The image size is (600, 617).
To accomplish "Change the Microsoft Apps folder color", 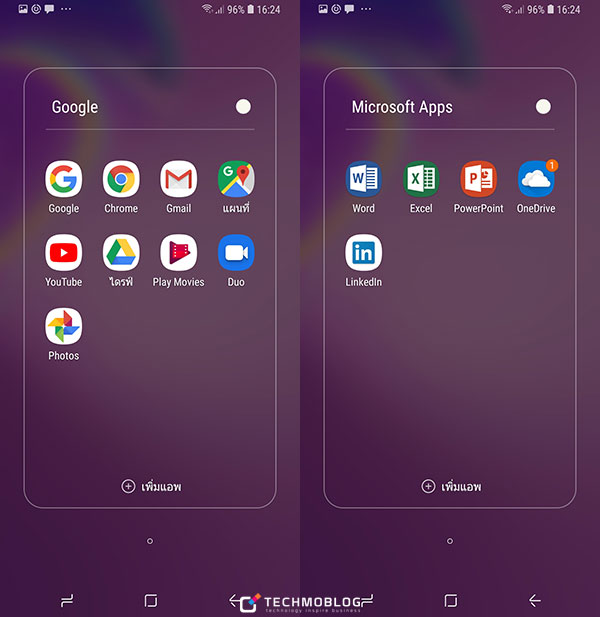I will pos(543,107).
